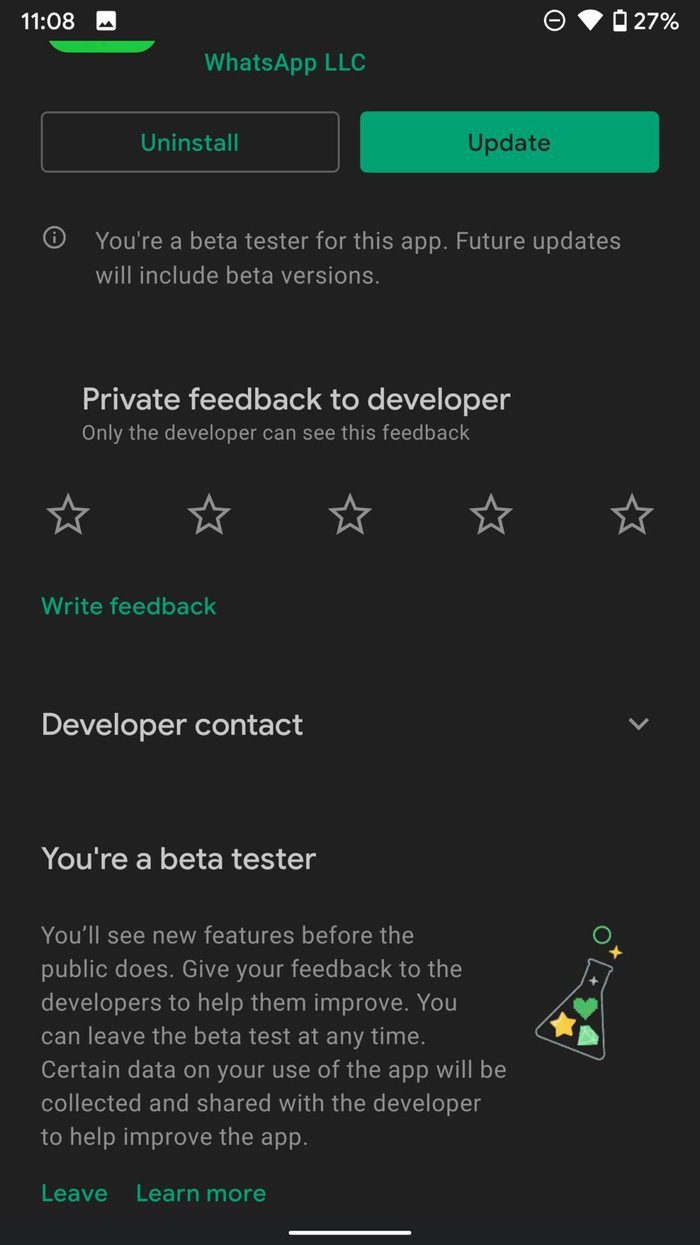
Task: Open the Write feedback link
Action: [129, 606]
